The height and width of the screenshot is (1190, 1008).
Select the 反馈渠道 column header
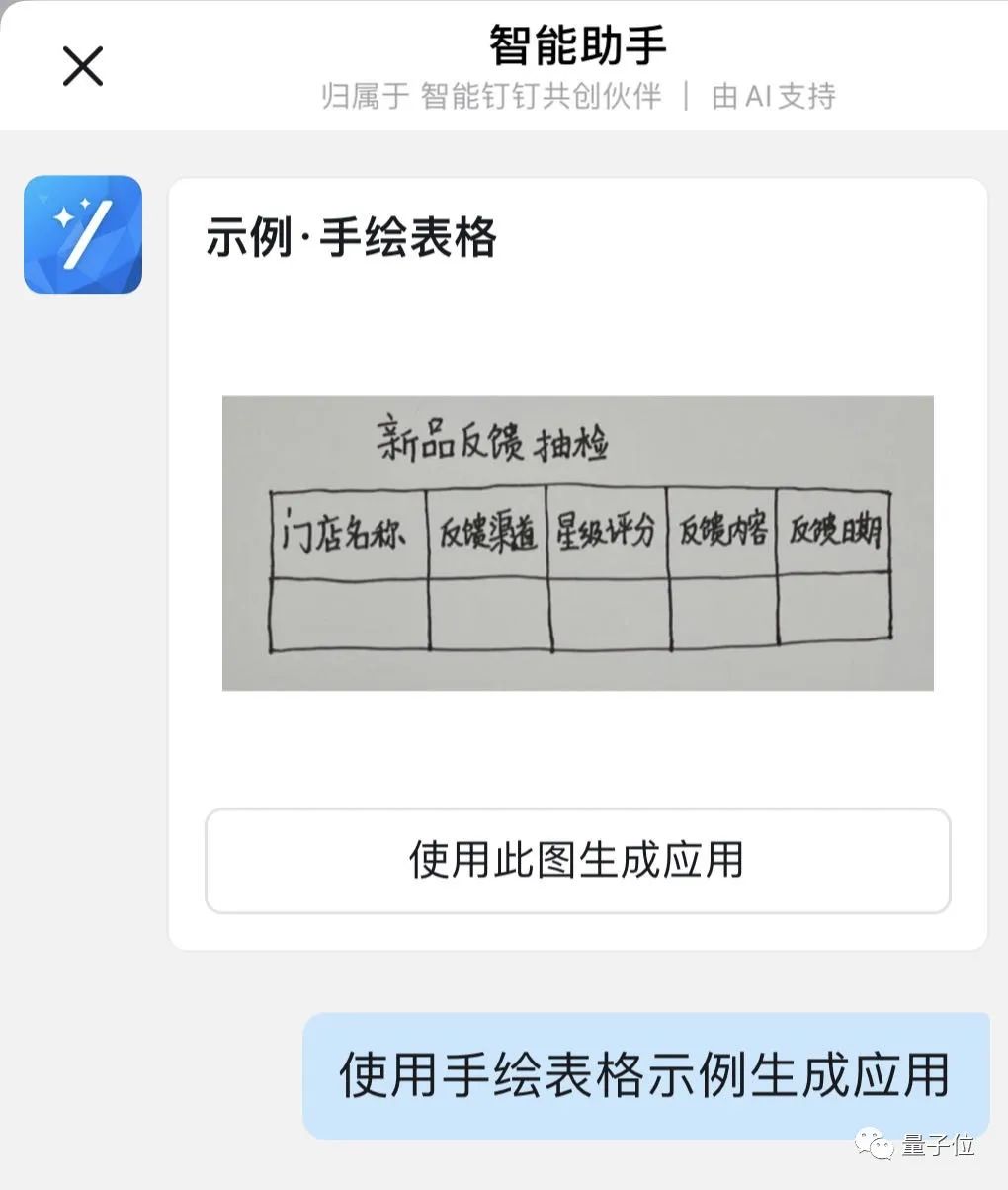(x=485, y=529)
